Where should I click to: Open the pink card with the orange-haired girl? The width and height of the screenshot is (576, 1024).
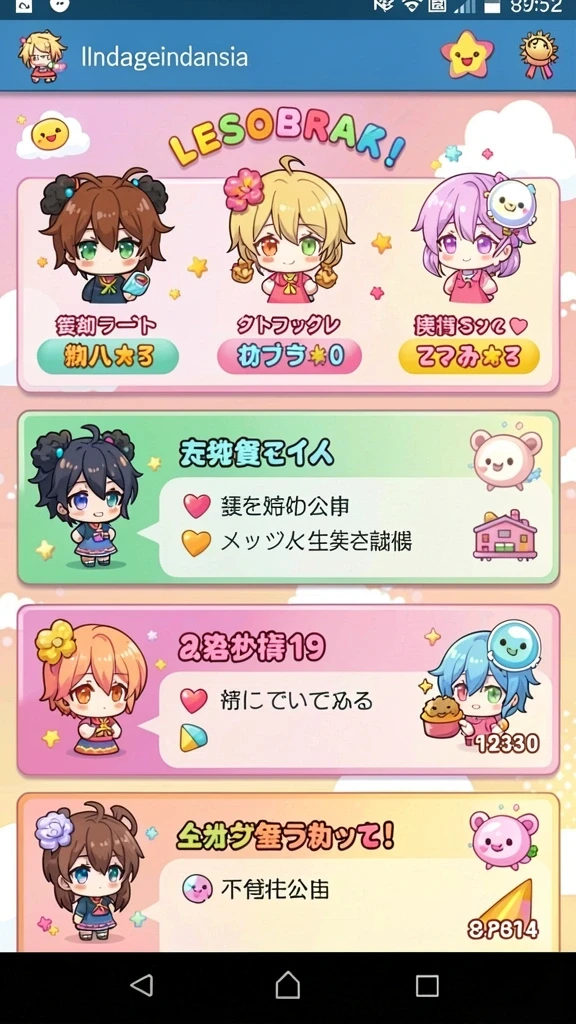coord(288,690)
